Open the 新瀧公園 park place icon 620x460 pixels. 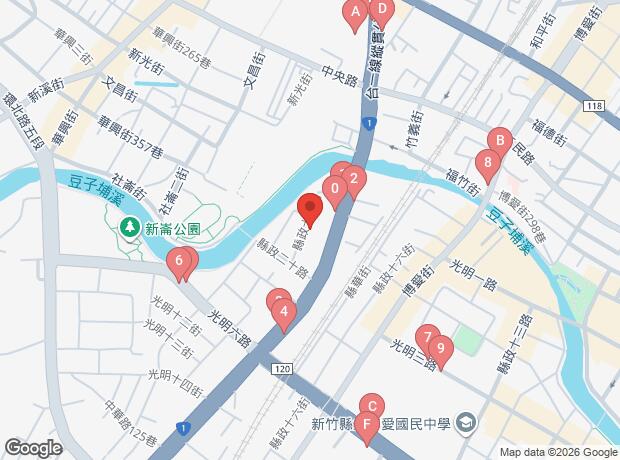130,229
